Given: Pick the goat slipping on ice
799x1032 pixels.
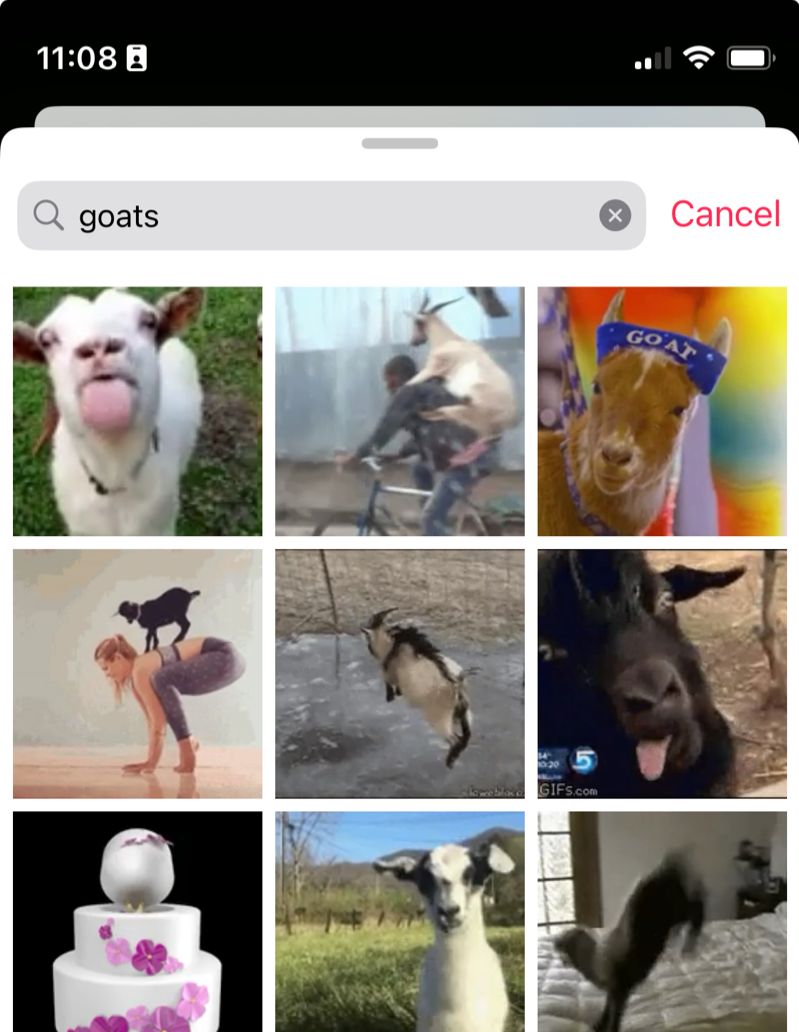Looking at the screenshot, I should click(x=399, y=673).
